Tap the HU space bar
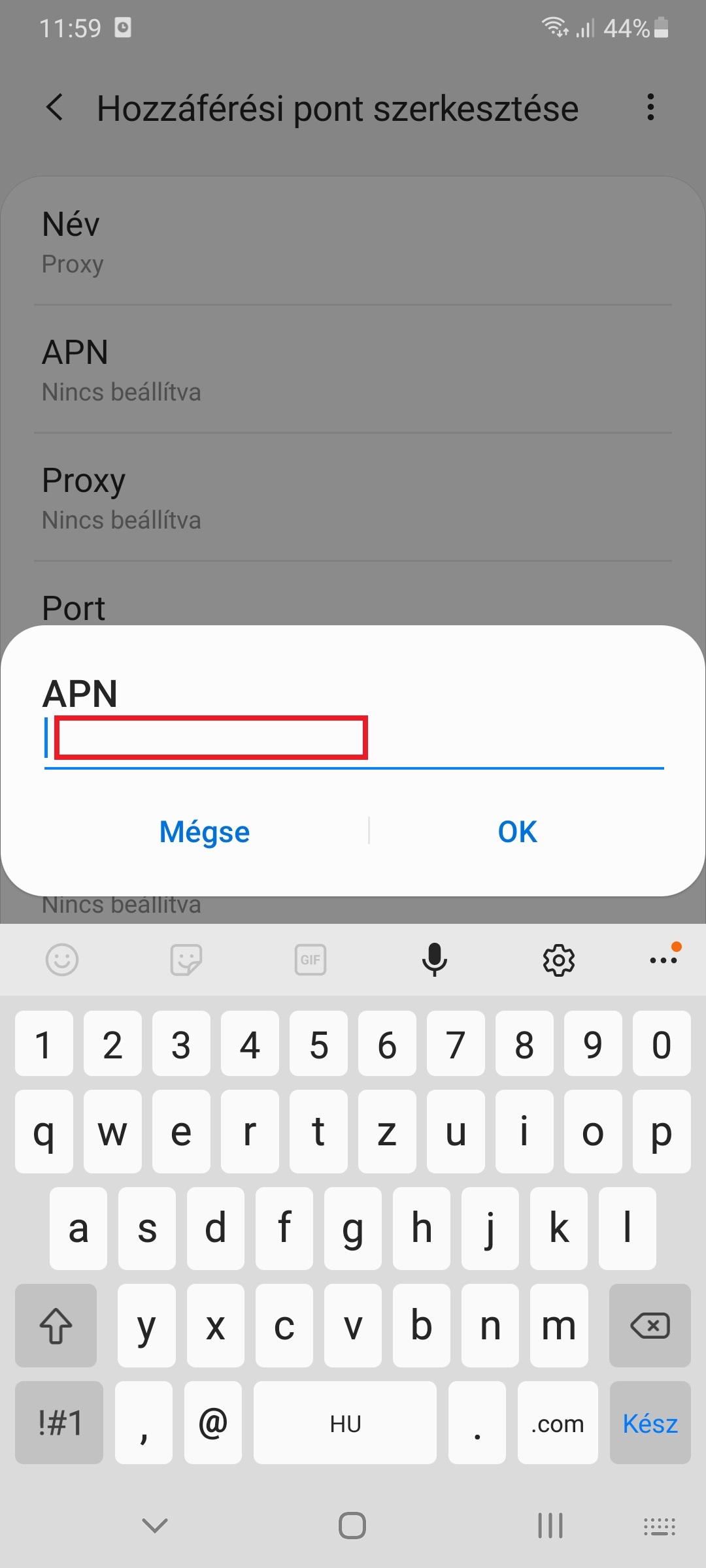Image resolution: width=706 pixels, height=1568 pixels. [345, 1423]
